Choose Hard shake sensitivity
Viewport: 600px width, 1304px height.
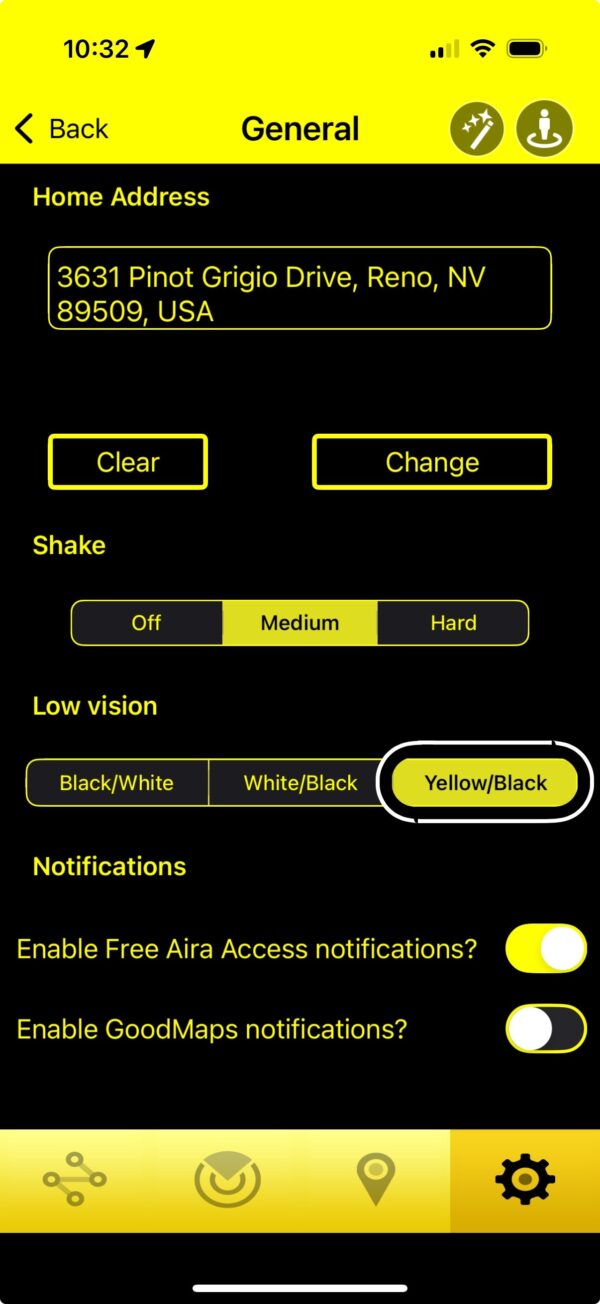(x=453, y=623)
